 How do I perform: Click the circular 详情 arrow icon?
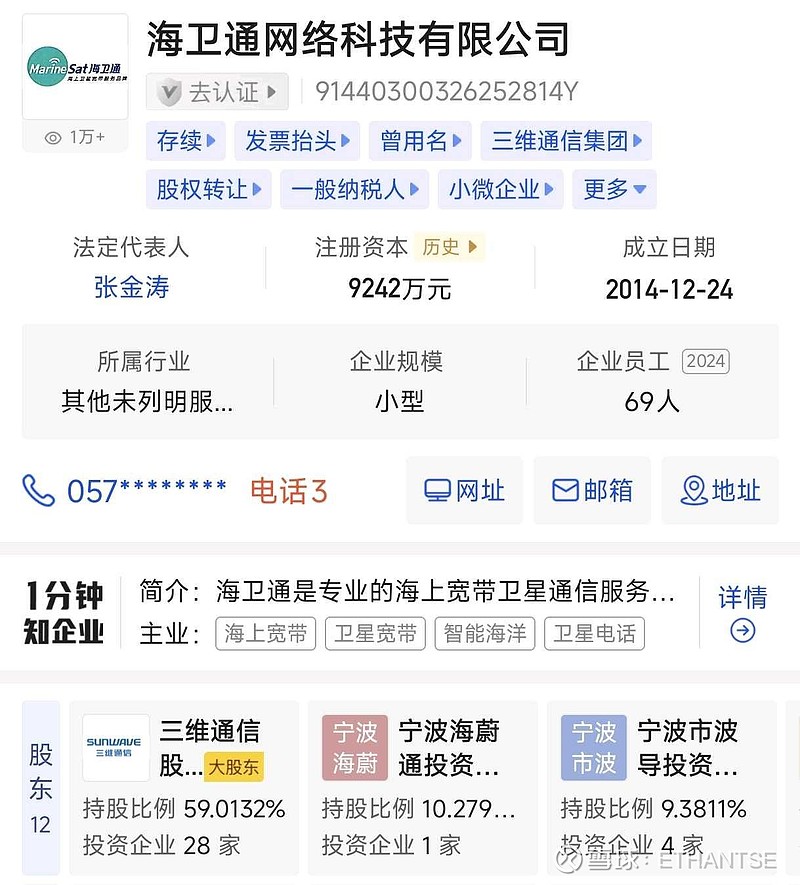coord(742,632)
